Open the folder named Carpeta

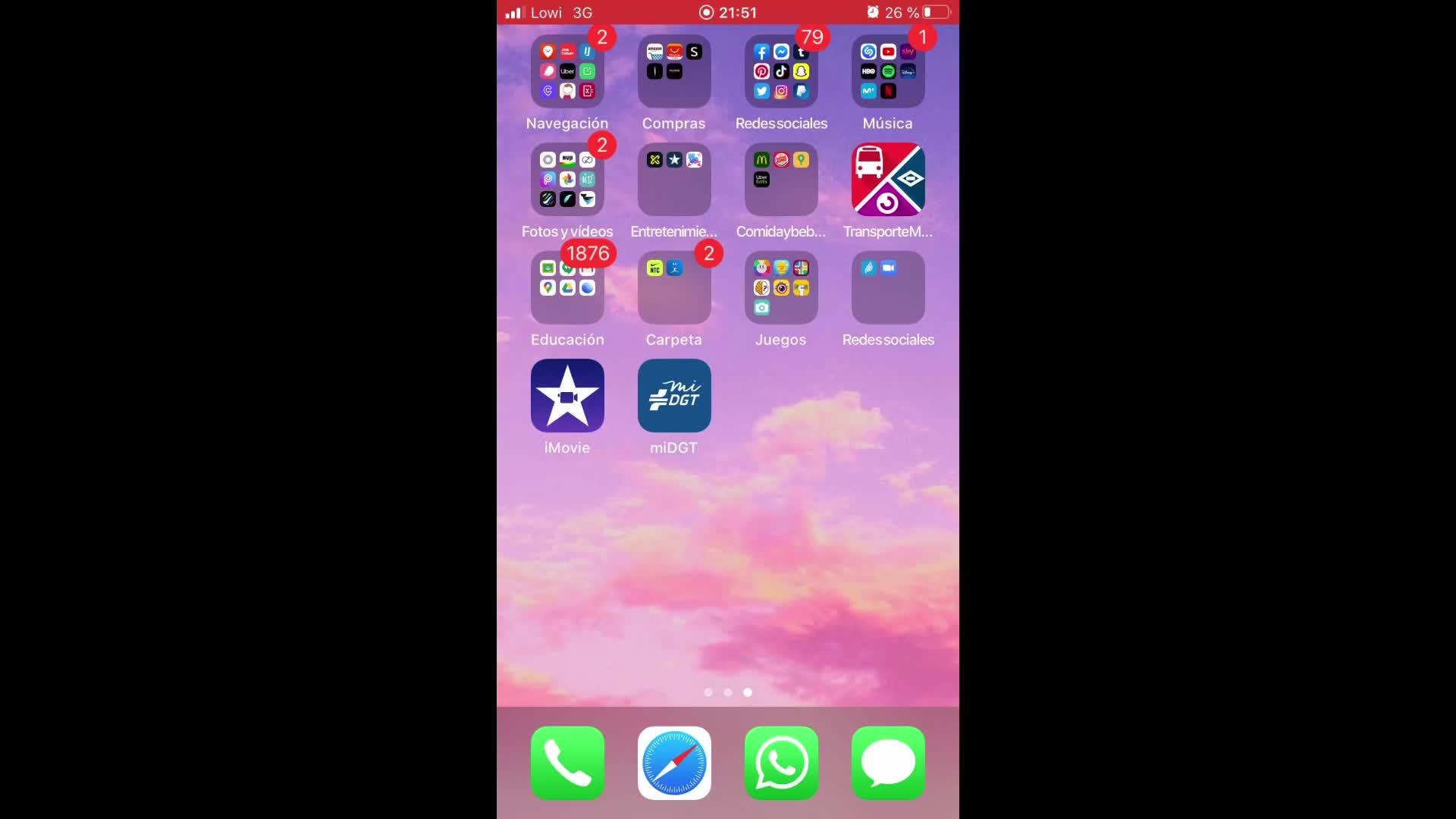pyautogui.click(x=674, y=288)
